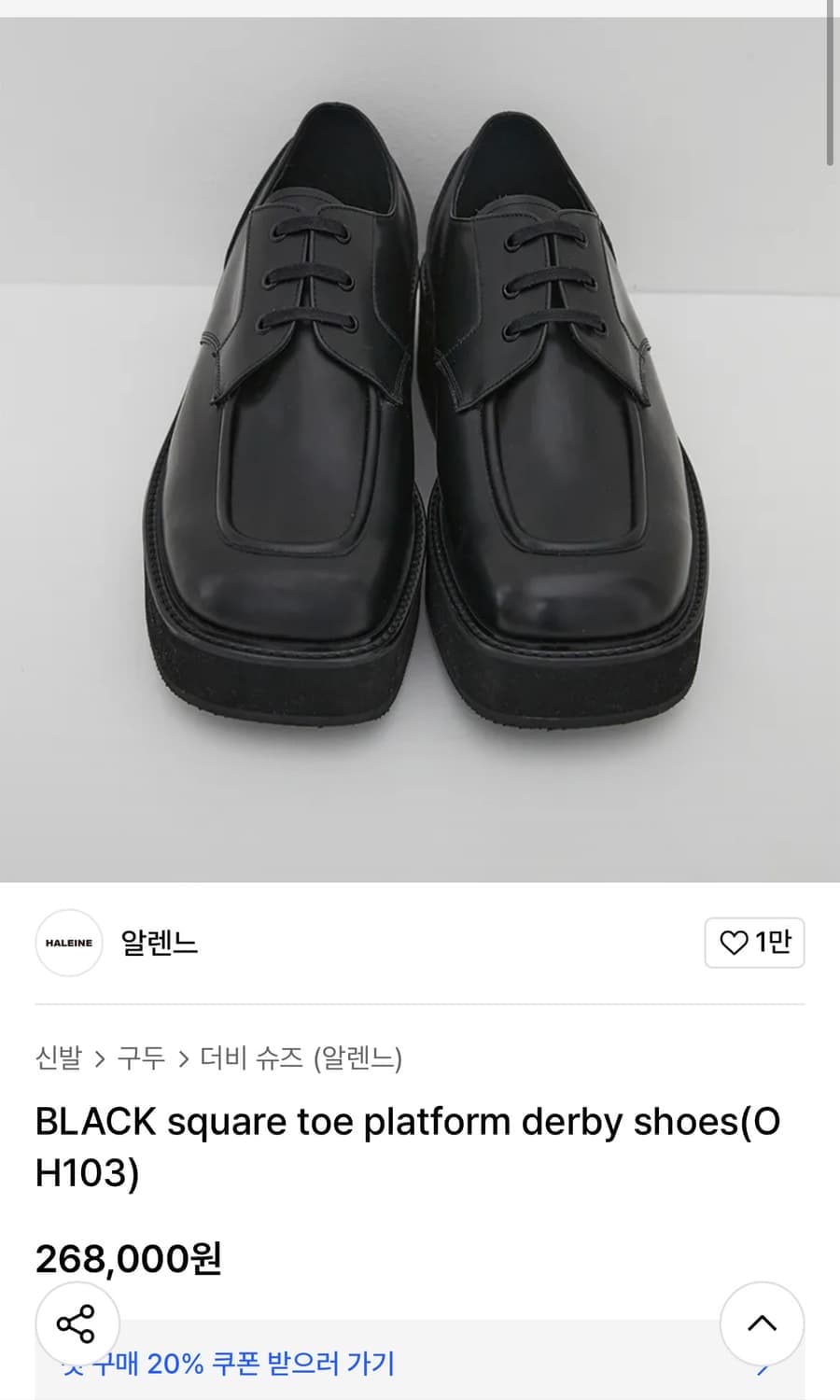Image resolution: width=840 pixels, height=1400 pixels.
Task: Expand the 더비 슈즈 (알렌느) breadcrumb entry
Action: 303,1058
